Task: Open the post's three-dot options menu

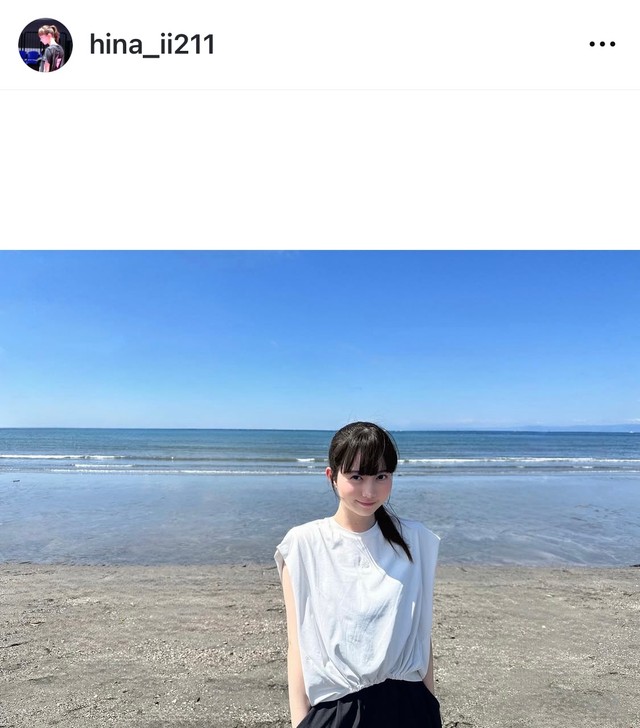Action: [602, 45]
